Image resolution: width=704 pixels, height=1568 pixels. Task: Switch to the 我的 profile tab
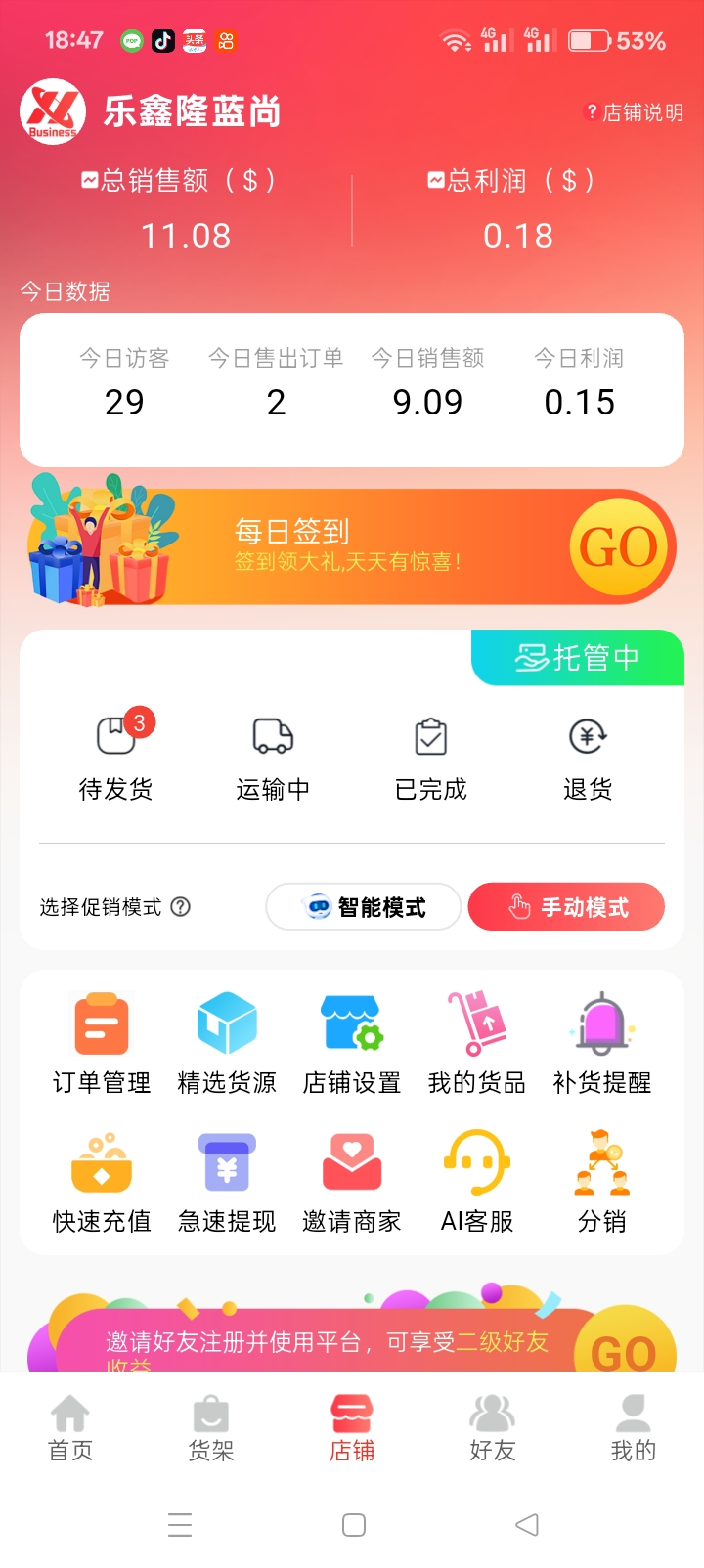[x=634, y=1428]
